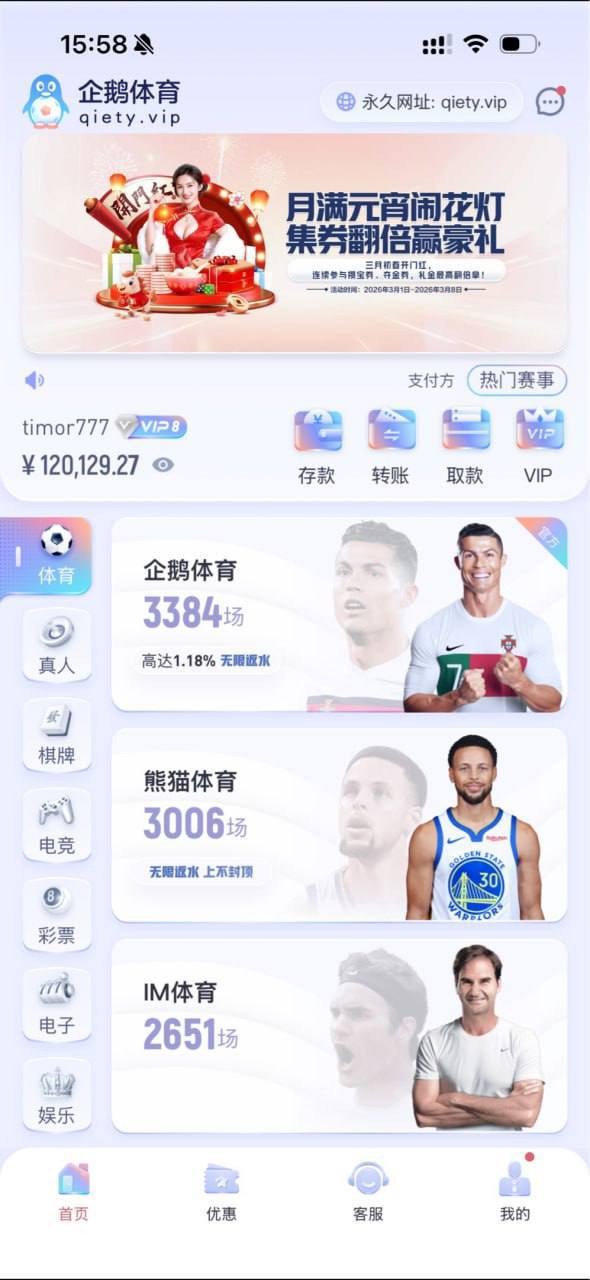
Task: Open the 熊猫体育 3006场 card
Action: point(339,824)
